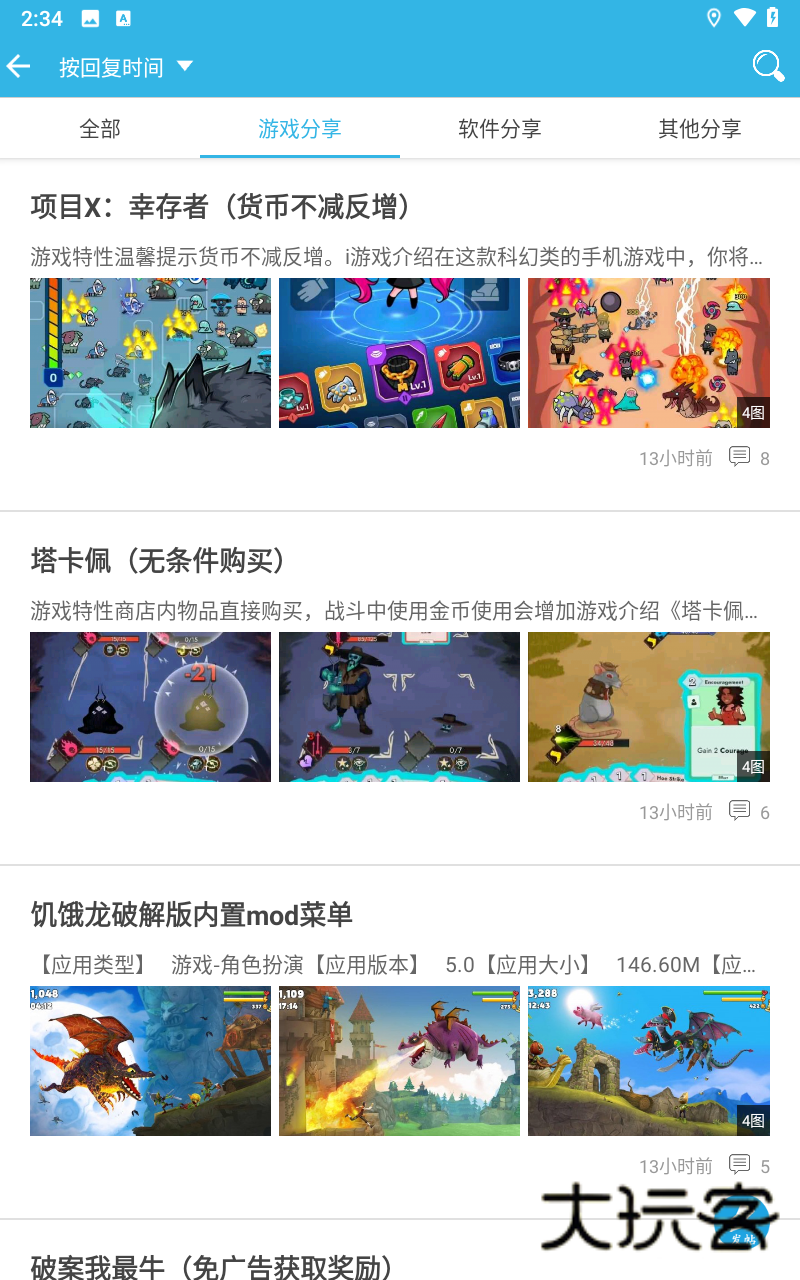800x1280 pixels.
Task: Tap the 13小时前 timestamp on 塔卡佩 post
Action: (675, 811)
